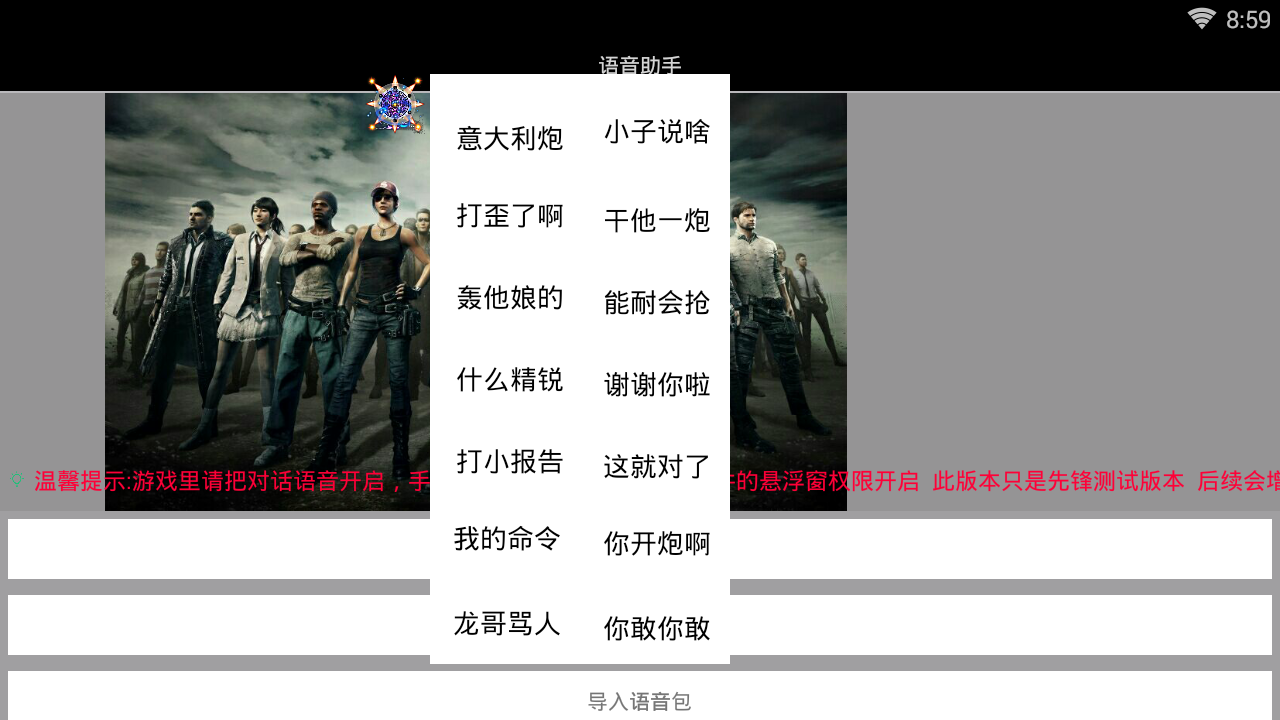This screenshot has height=720, width=1280.
Task: Play the 什么精锐 voice line
Action: 510,380
